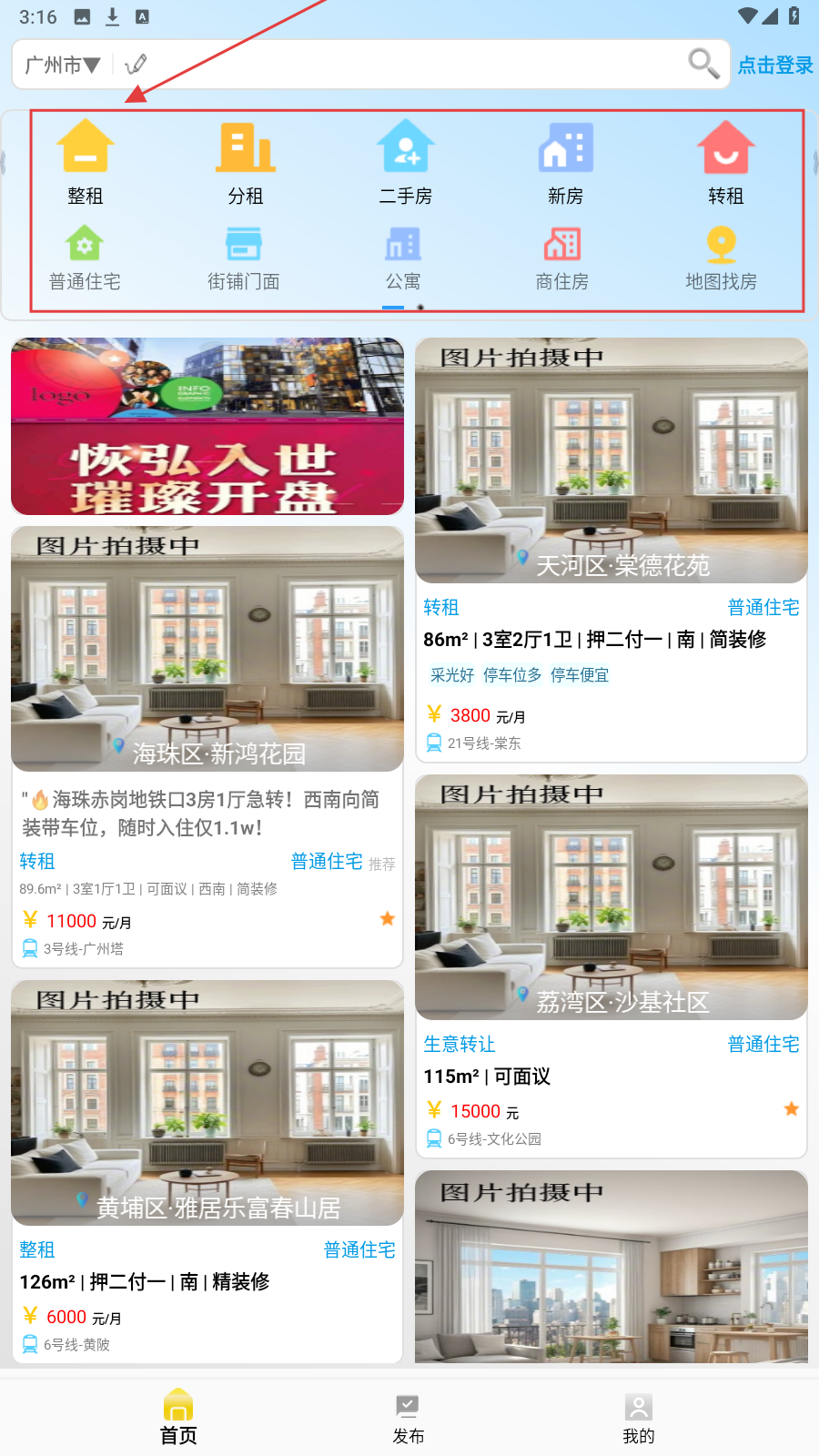Select the 普通住宅 category

85,259
